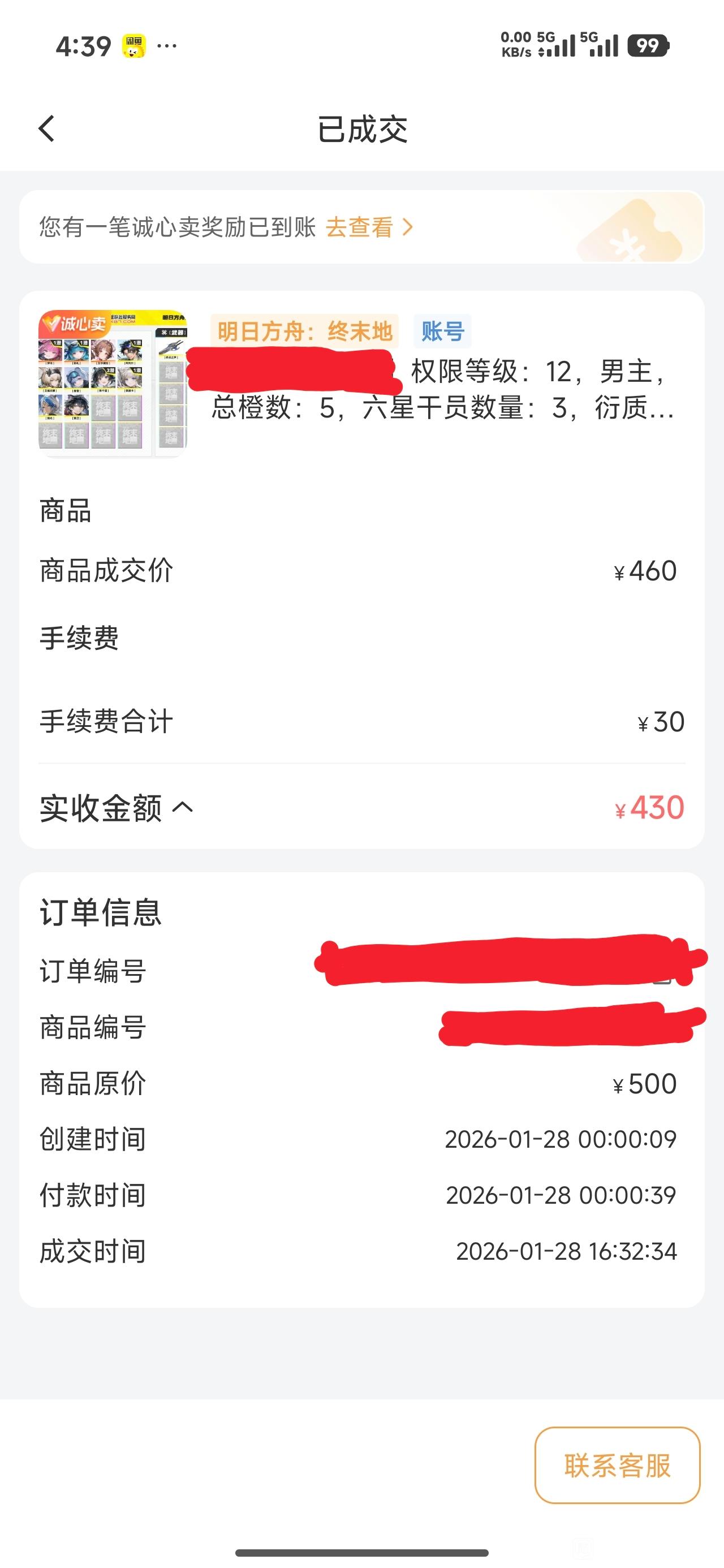Go back from the 已成交 order page
The width and height of the screenshot is (724, 1568).
coord(47,128)
